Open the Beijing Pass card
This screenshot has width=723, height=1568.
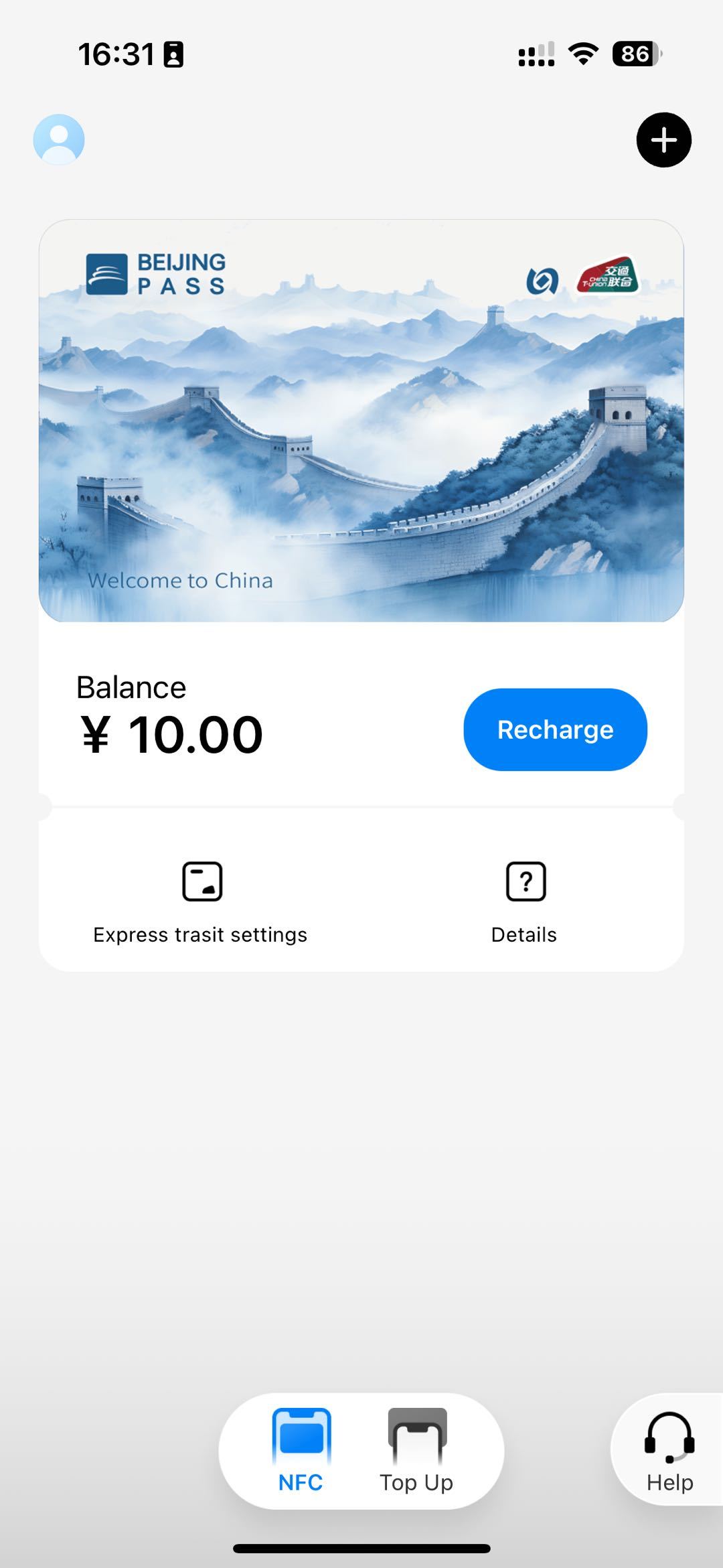pos(361,421)
